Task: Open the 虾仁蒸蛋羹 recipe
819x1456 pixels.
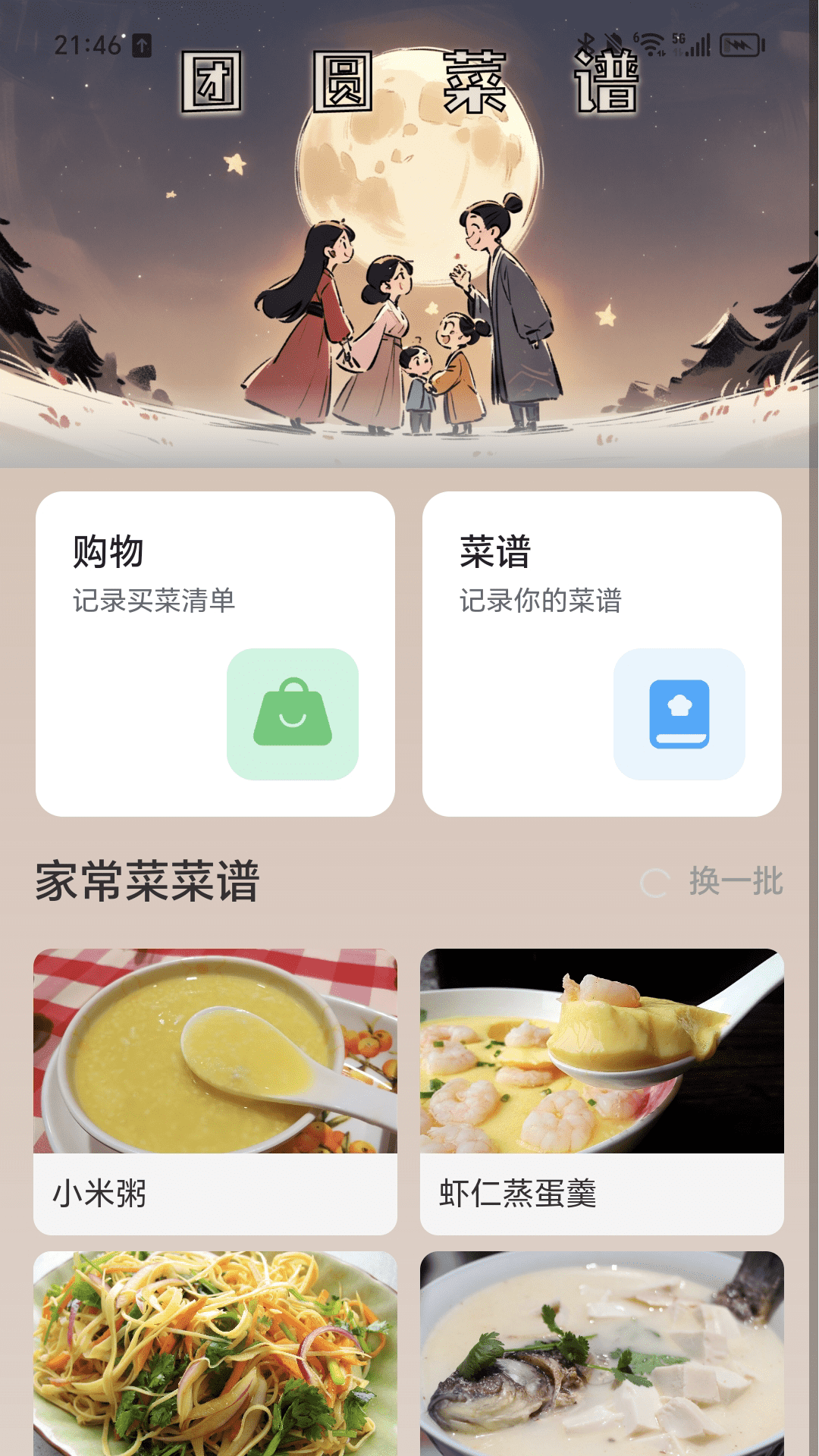Action: click(x=601, y=1090)
